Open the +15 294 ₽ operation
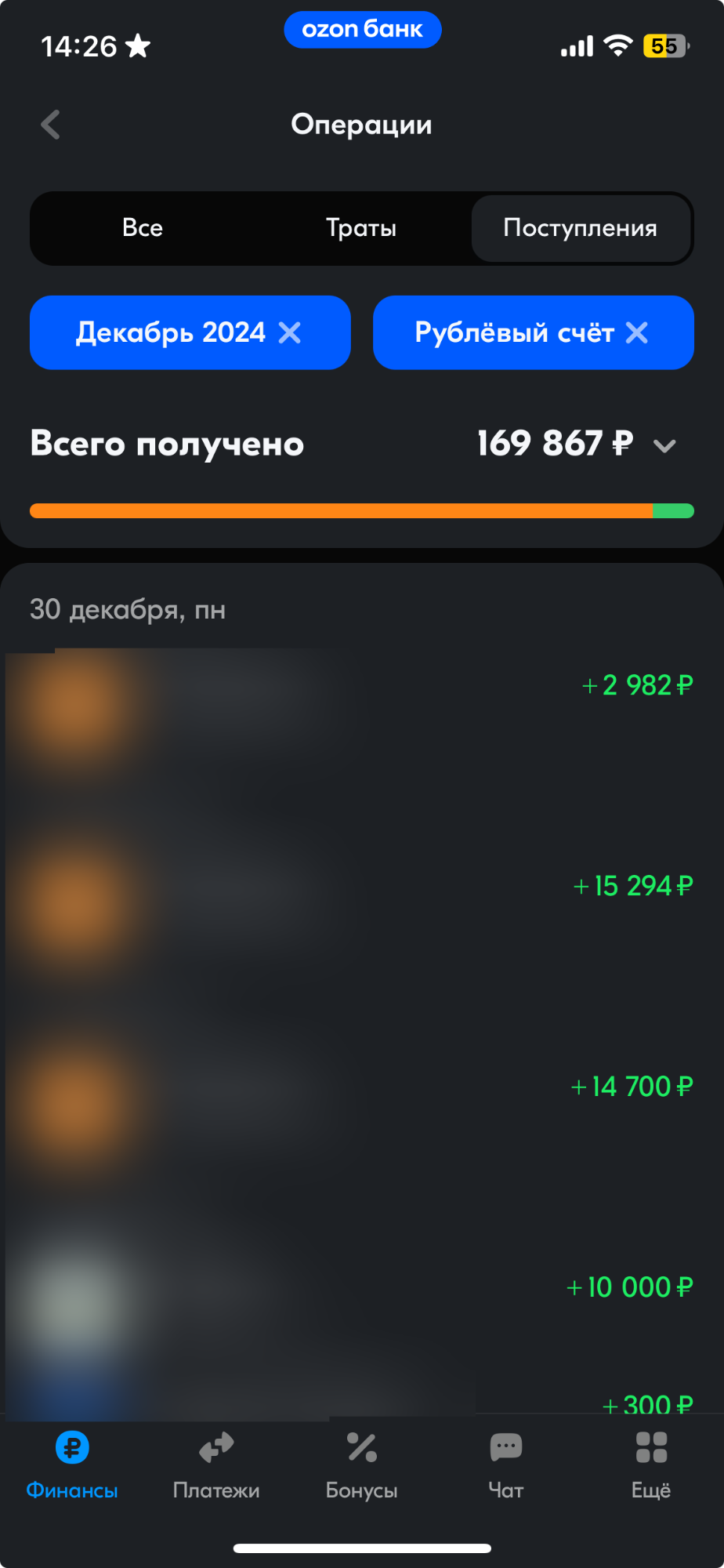Screen dimensions: 724x1568 (x=362, y=902)
